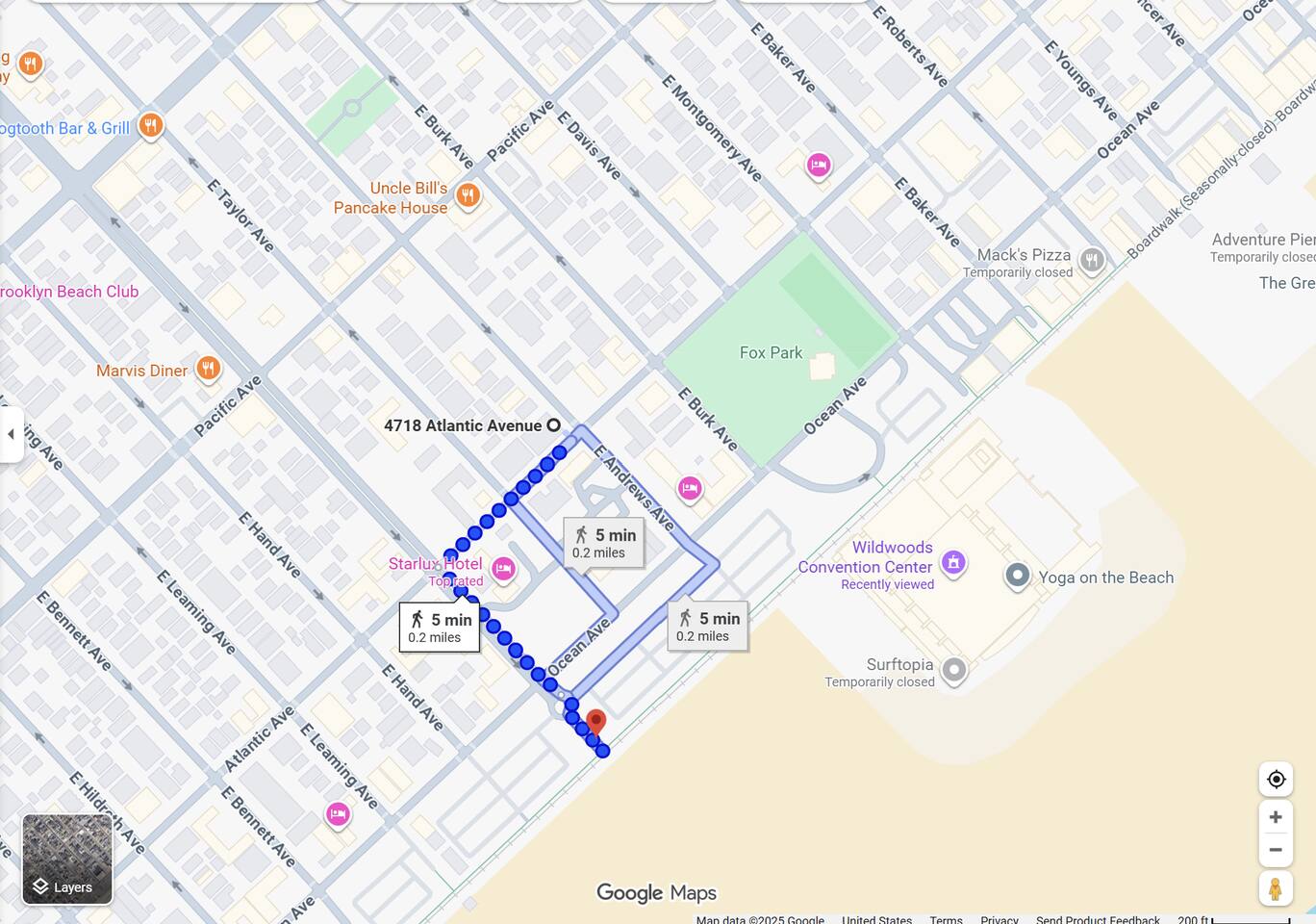Screen dimensions: 1316x924
Task: Open the Terms link
Action: point(946,919)
